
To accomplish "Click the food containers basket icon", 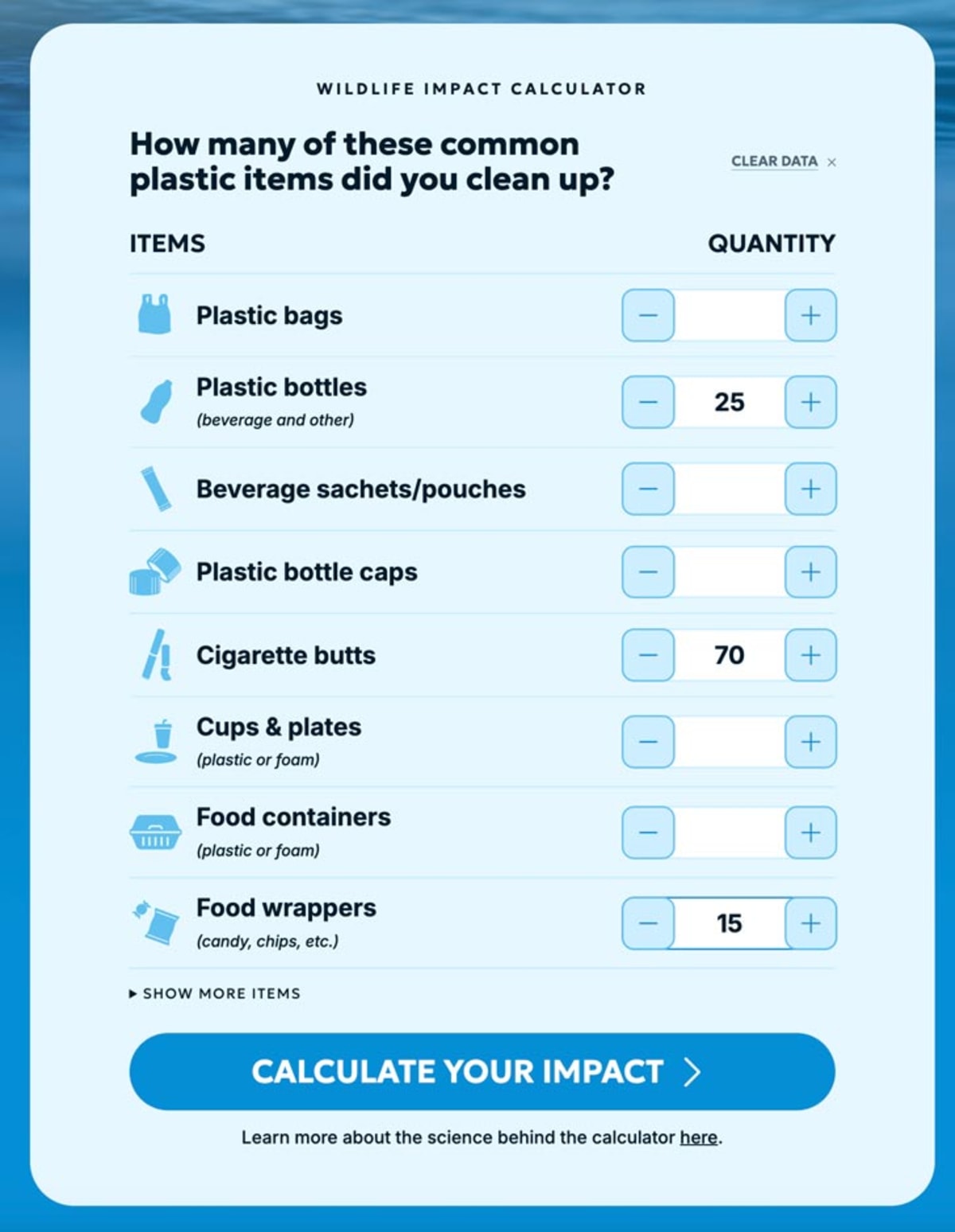I will pos(156,831).
